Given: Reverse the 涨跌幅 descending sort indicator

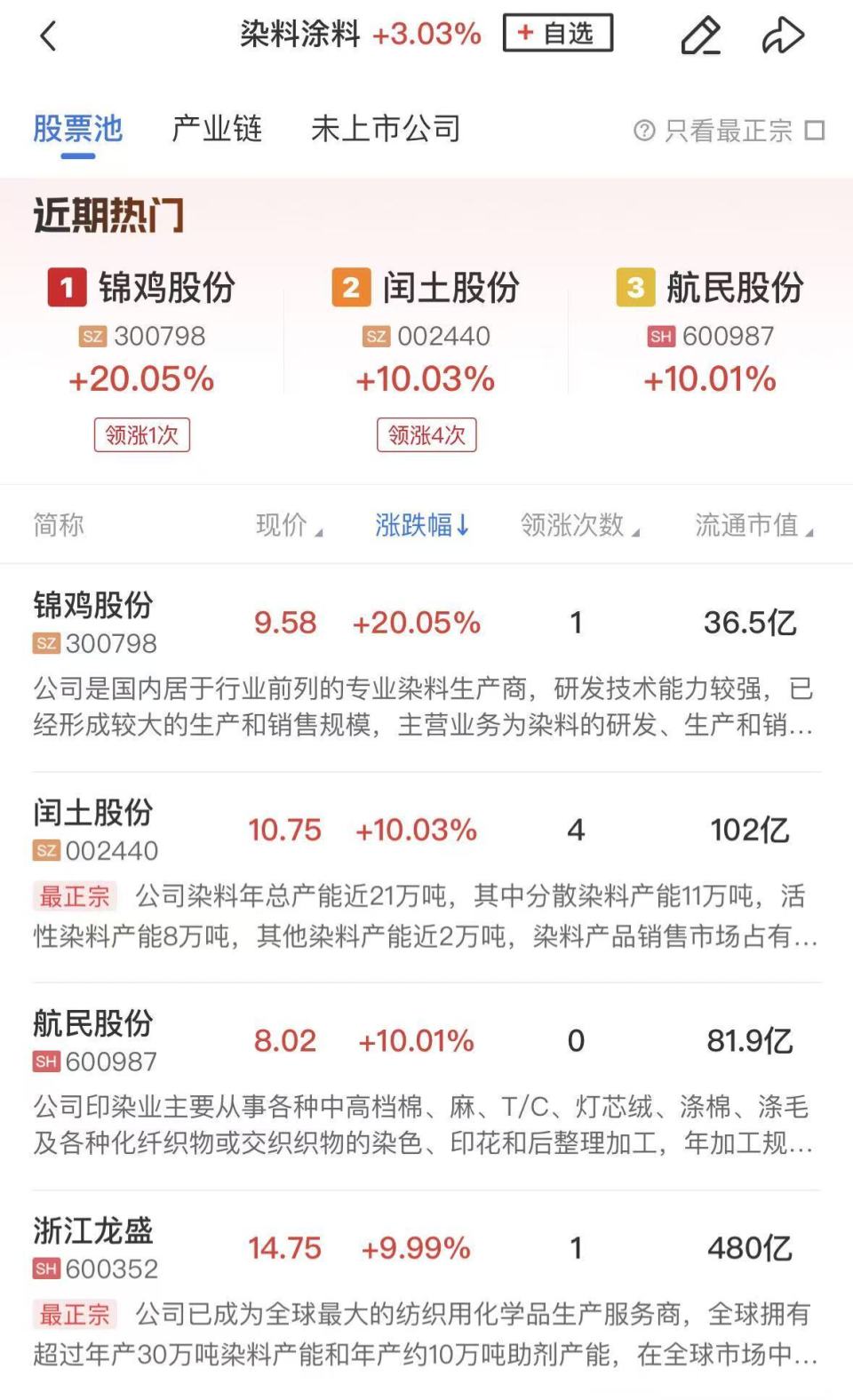Looking at the screenshot, I should coord(422,525).
